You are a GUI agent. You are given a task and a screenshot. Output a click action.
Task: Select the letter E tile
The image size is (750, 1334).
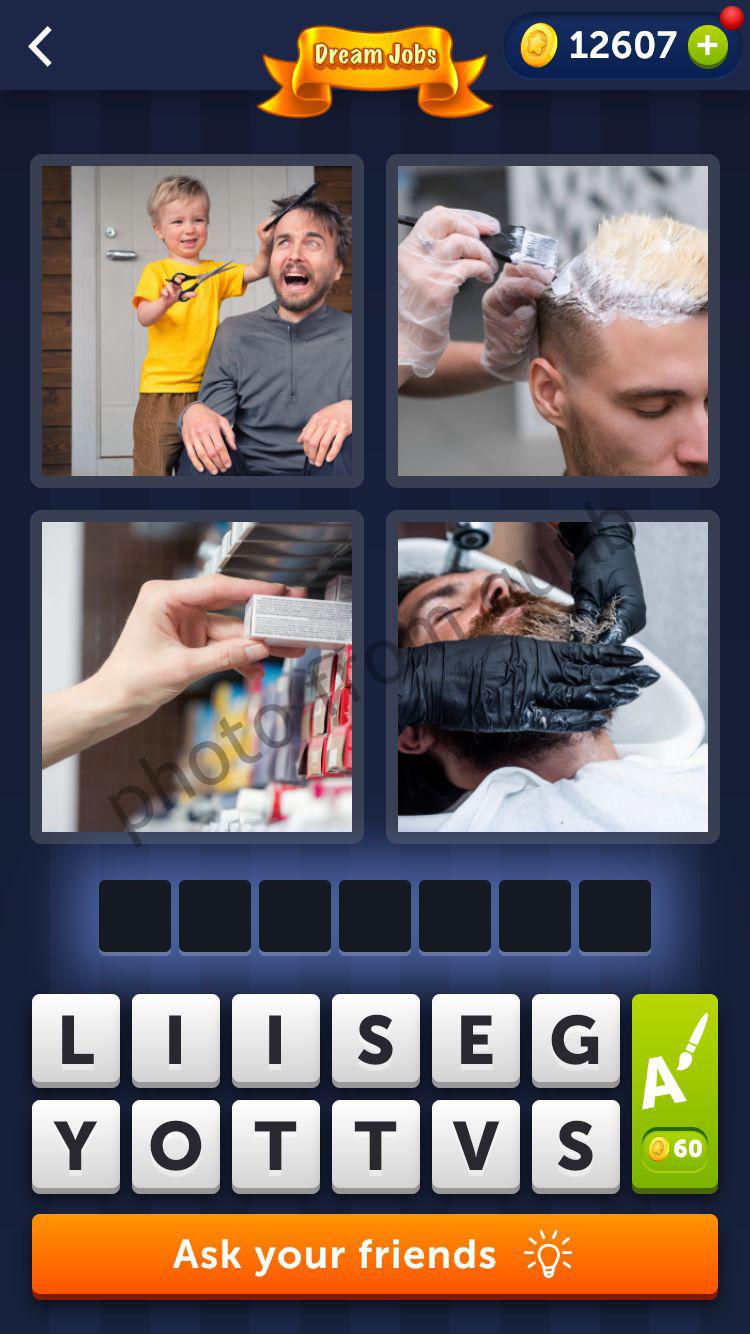tap(476, 1040)
